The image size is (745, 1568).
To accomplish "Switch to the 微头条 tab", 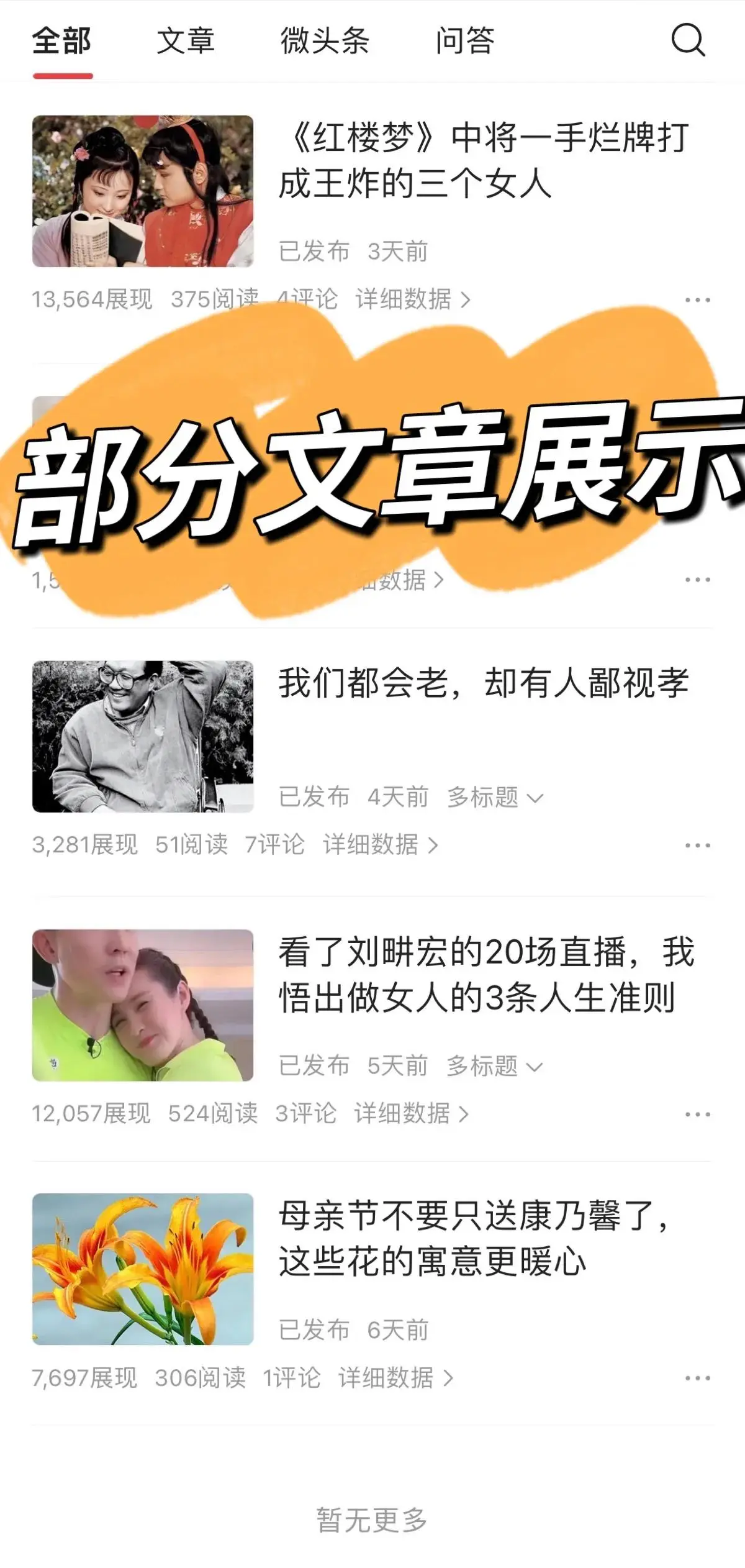I will pos(325,41).
